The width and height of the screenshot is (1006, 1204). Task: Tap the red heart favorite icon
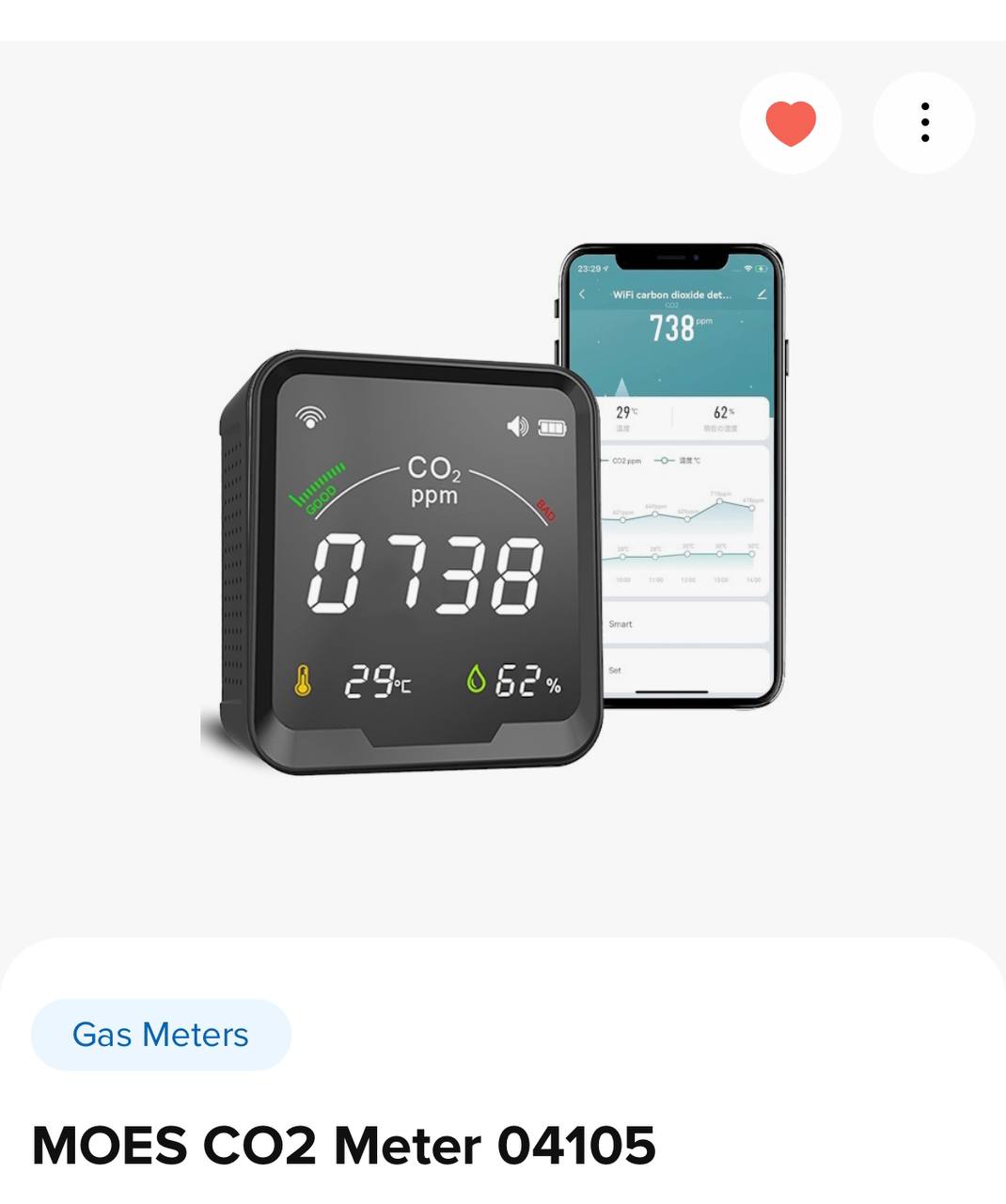point(790,123)
